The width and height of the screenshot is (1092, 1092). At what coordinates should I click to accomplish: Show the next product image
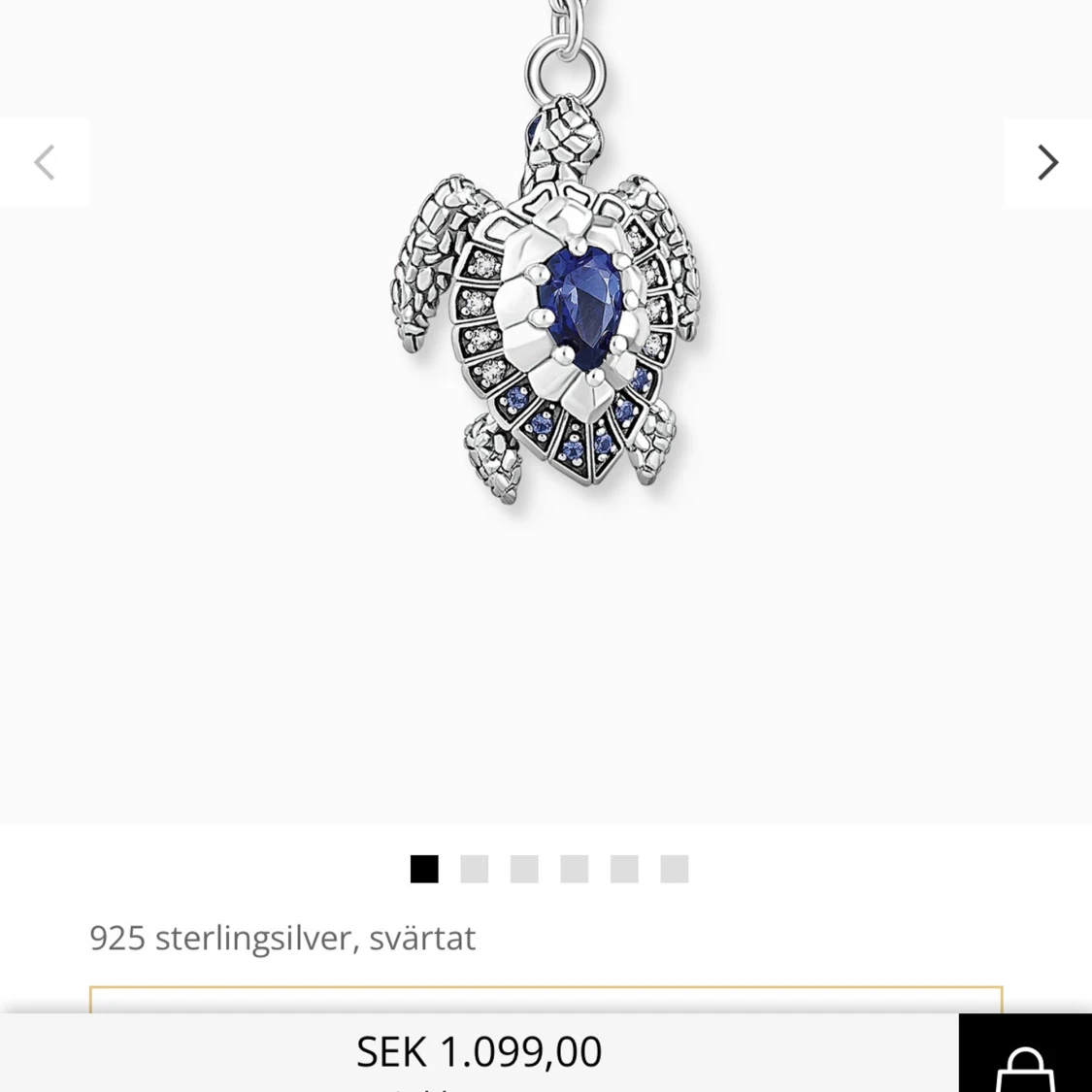[x=1046, y=162]
